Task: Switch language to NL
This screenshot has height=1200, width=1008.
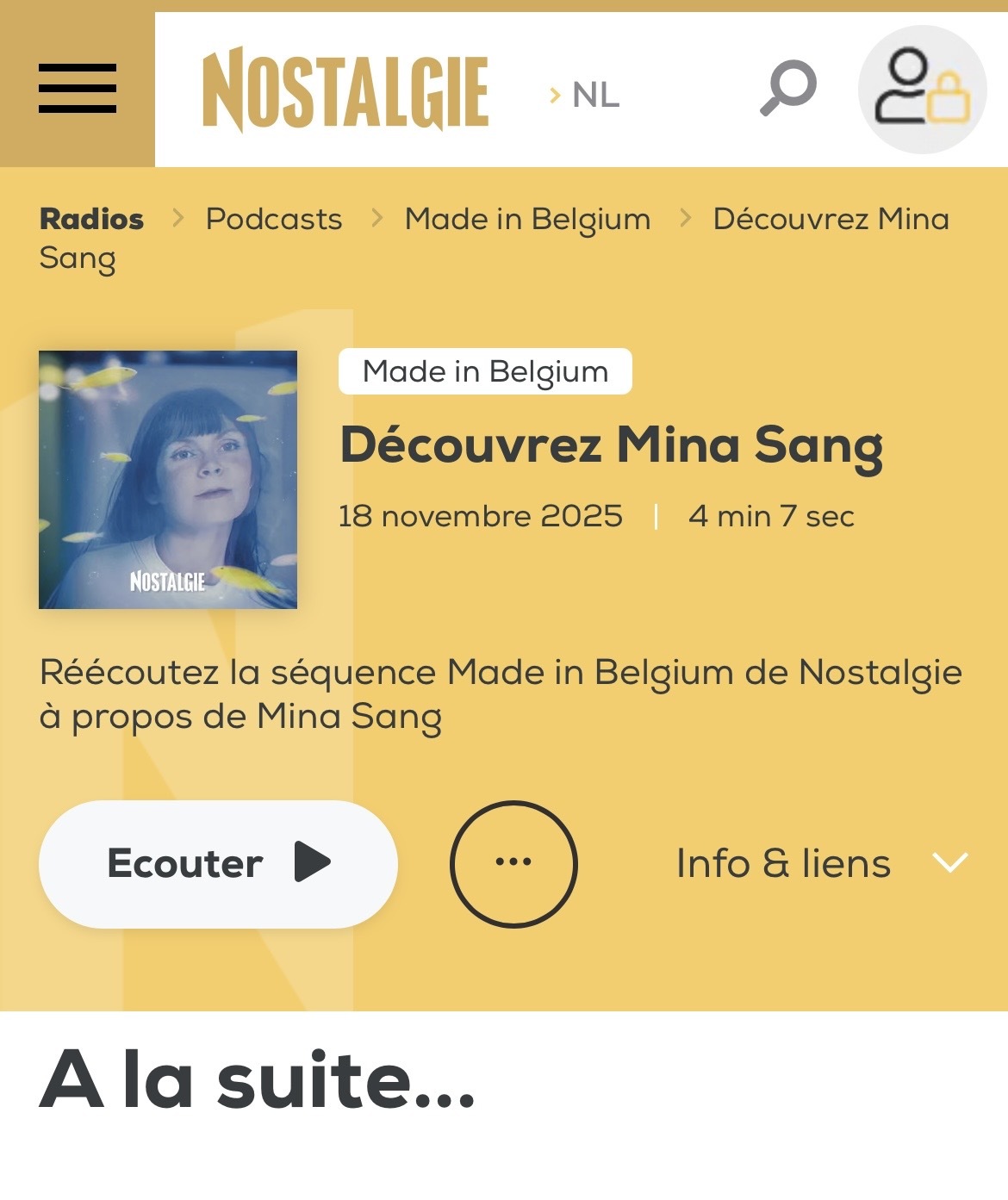Action: click(x=596, y=95)
